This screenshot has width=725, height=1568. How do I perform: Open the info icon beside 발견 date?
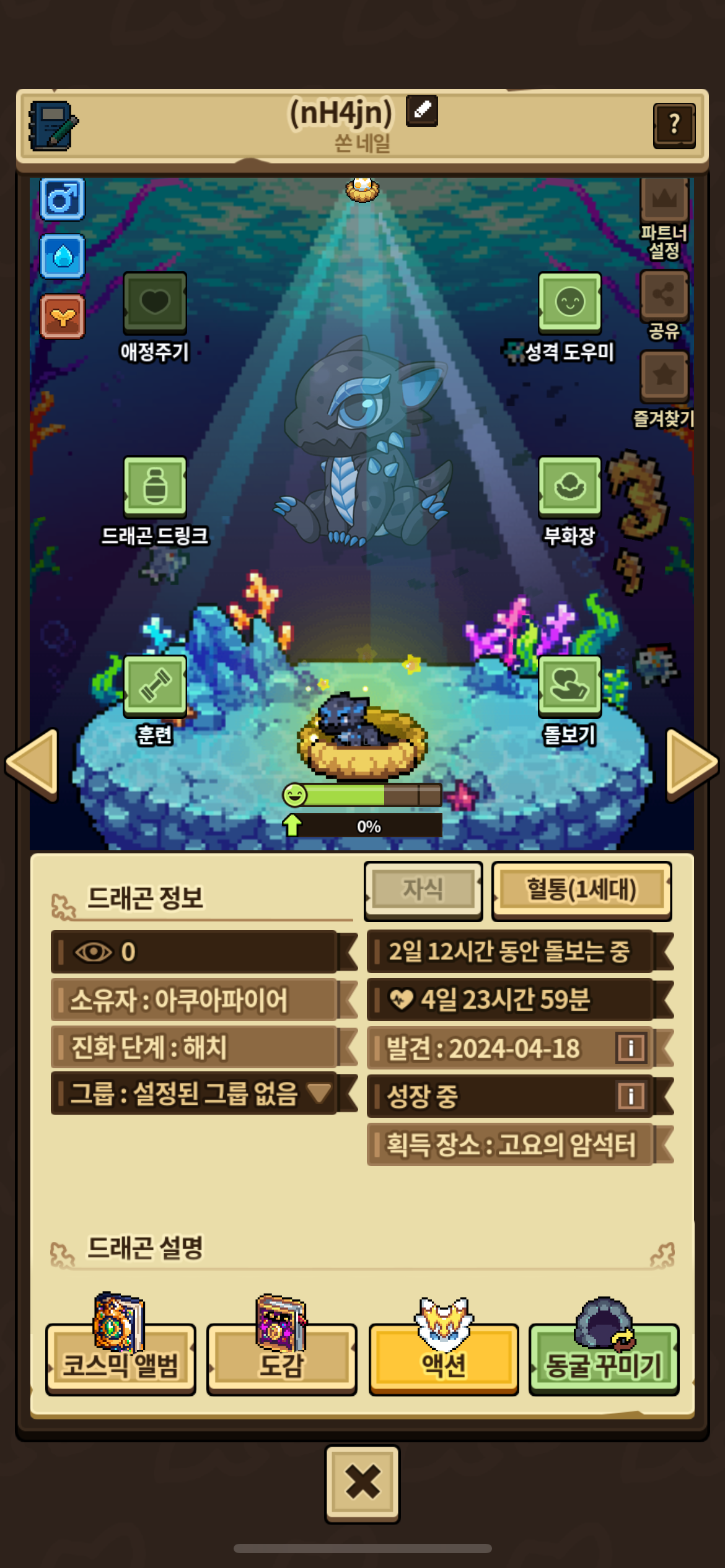[631, 1048]
